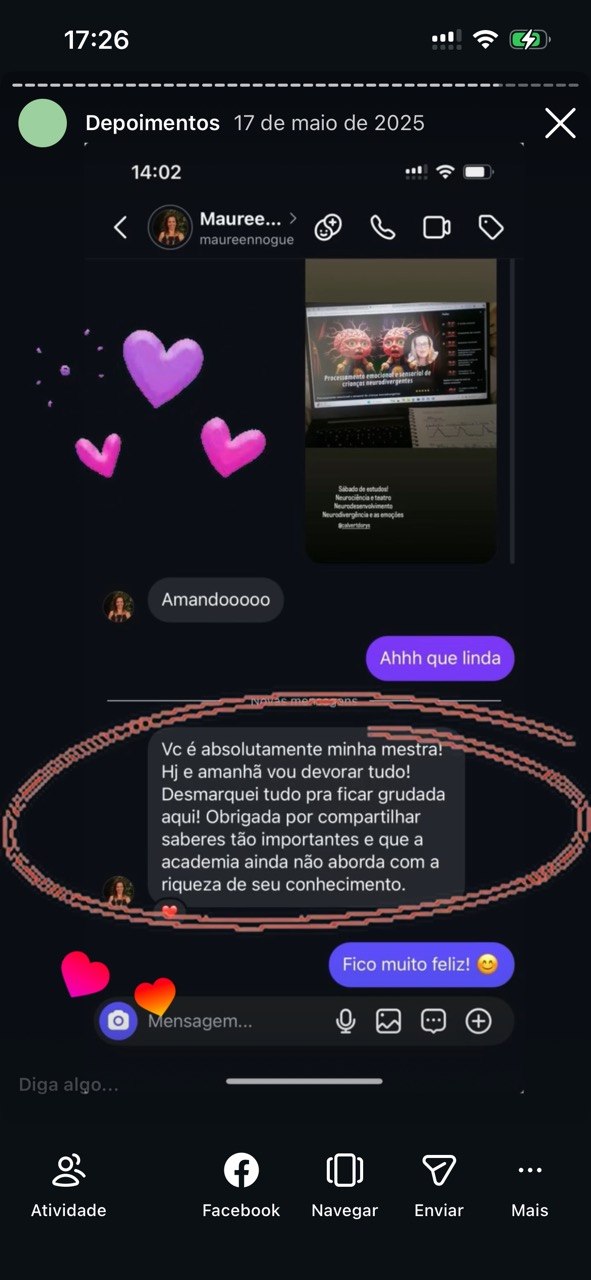This screenshot has width=591, height=1280.
Task: Tap Navegar to browse stories
Action: (344, 1186)
